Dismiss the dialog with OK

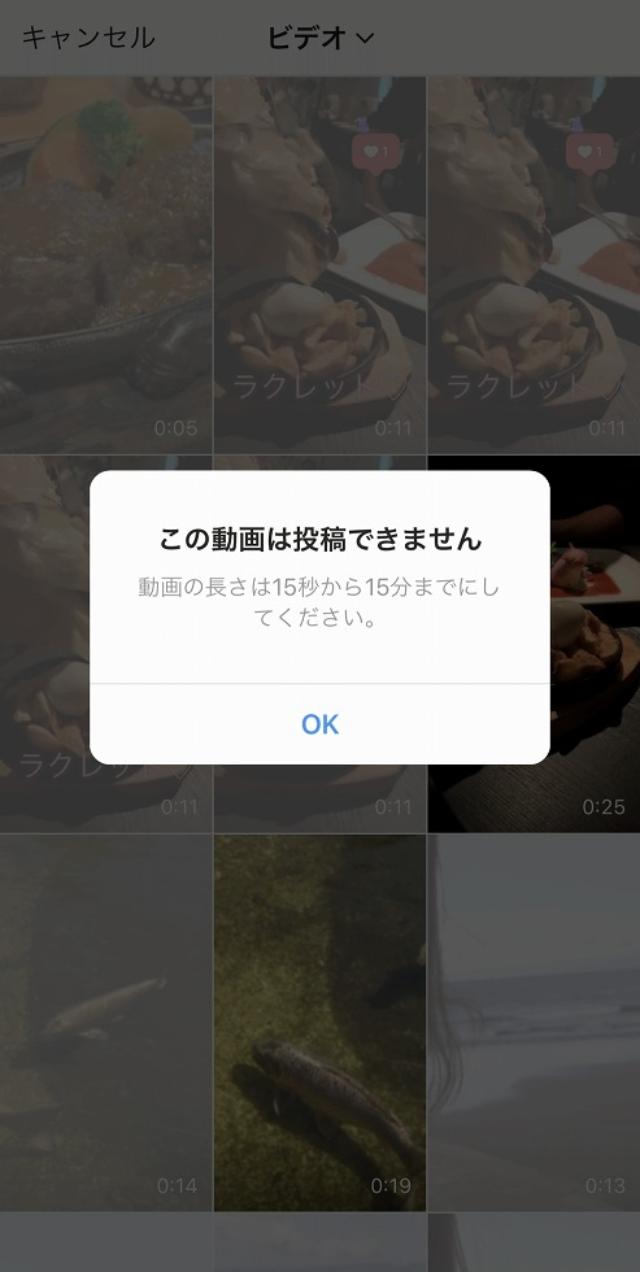pyautogui.click(x=320, y=724)
